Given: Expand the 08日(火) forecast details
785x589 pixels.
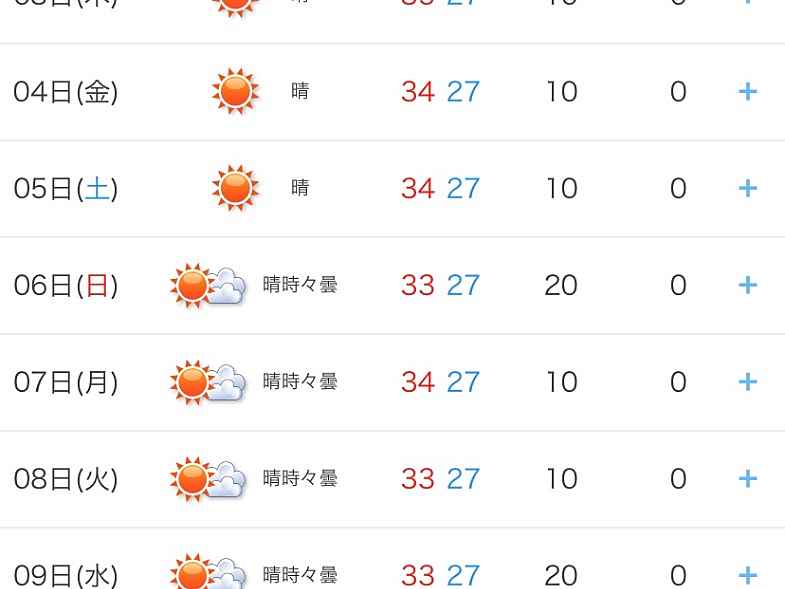Looking at the screenshot, I should [747, 479].
